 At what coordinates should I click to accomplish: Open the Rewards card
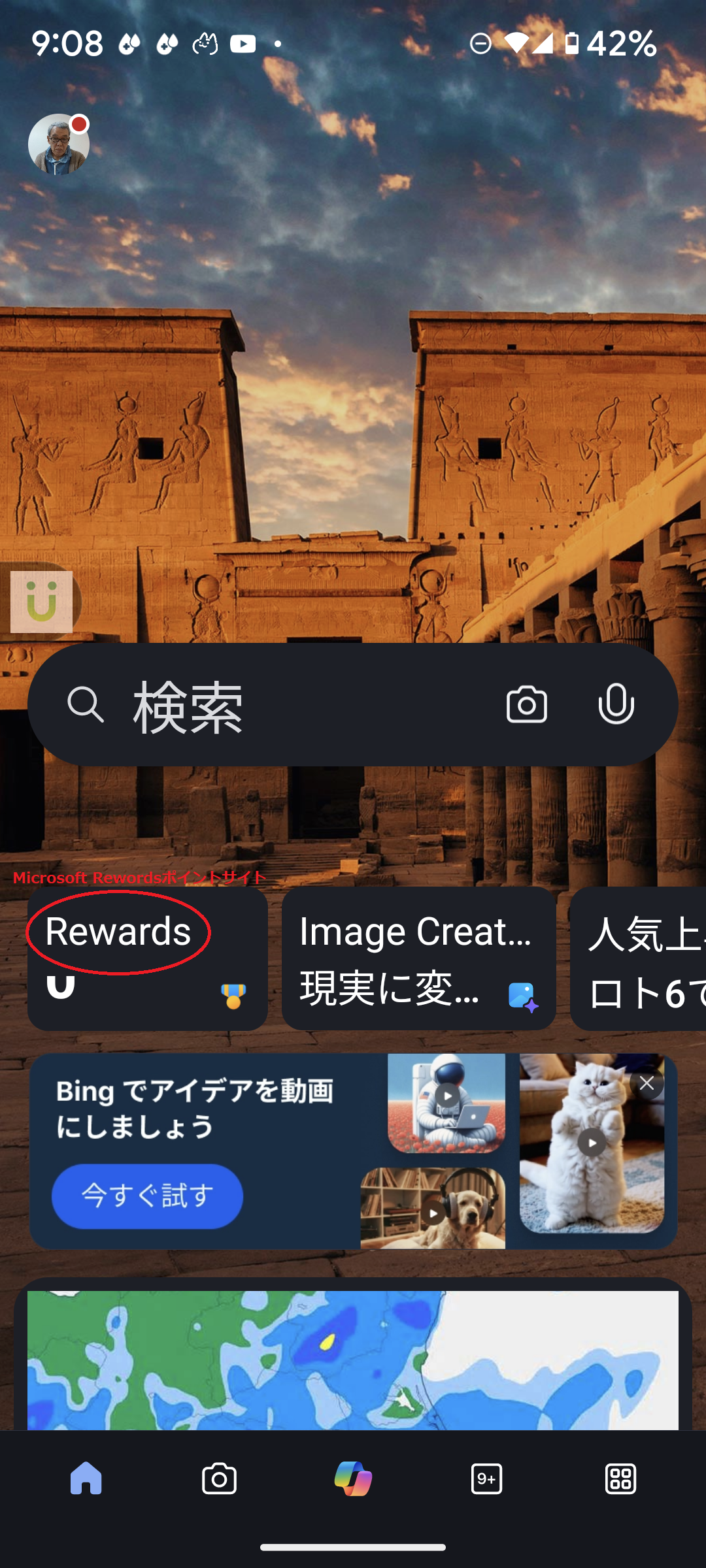(x=148, y=958)
